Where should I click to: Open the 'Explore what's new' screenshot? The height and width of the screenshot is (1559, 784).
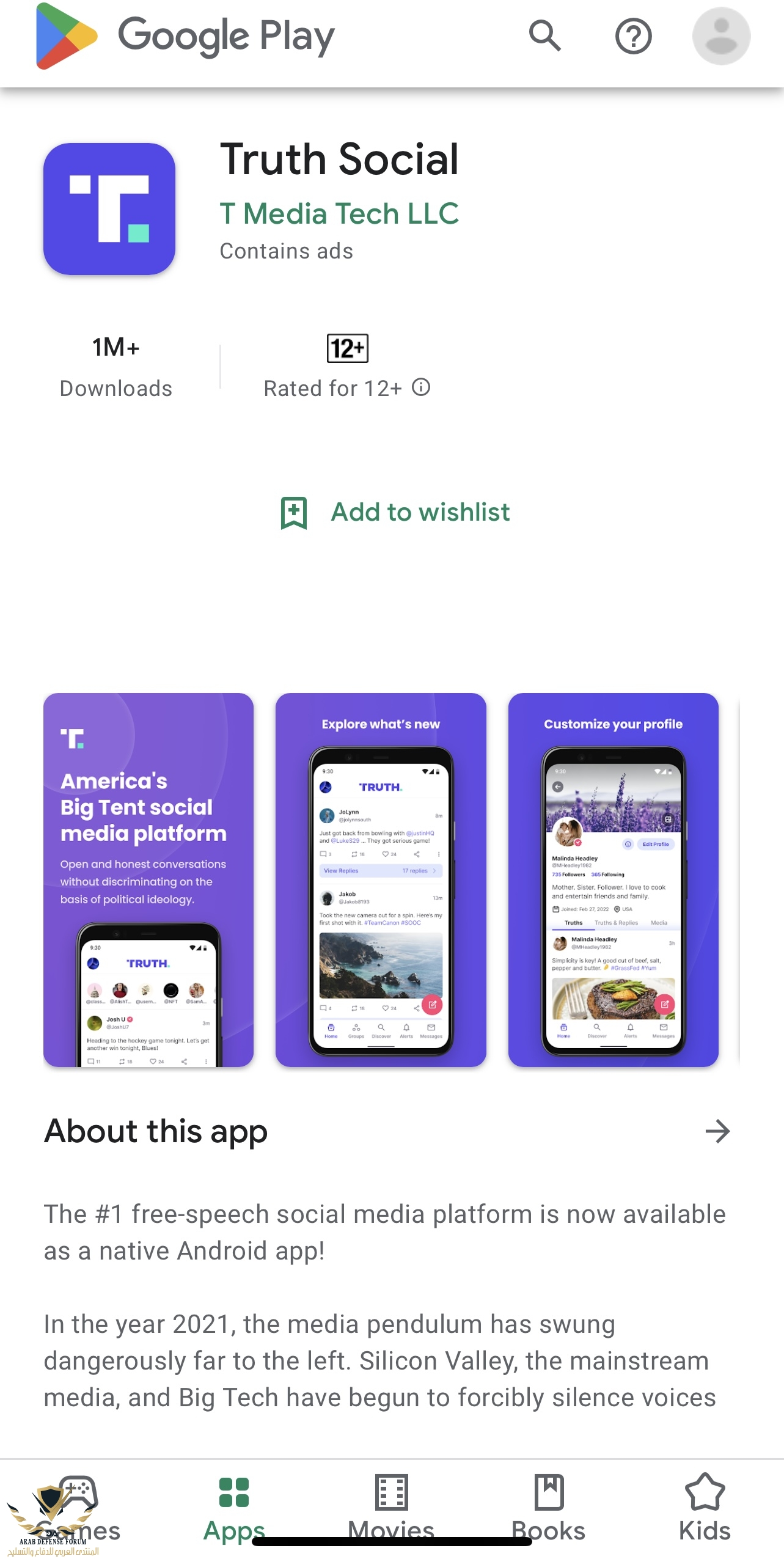[x=381, y=879]
